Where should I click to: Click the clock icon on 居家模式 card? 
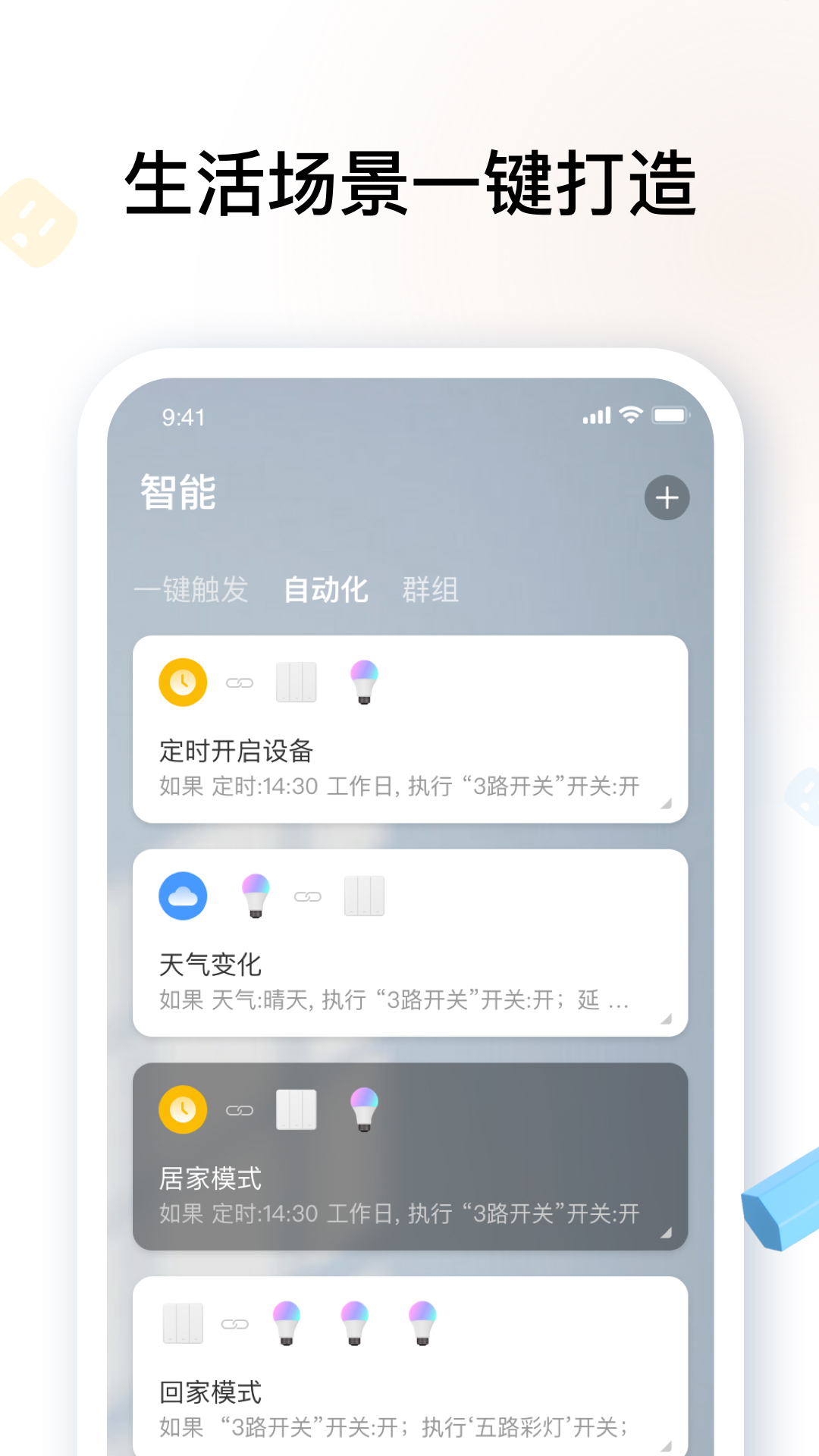pyautogui.click(x=182, y=1111)
